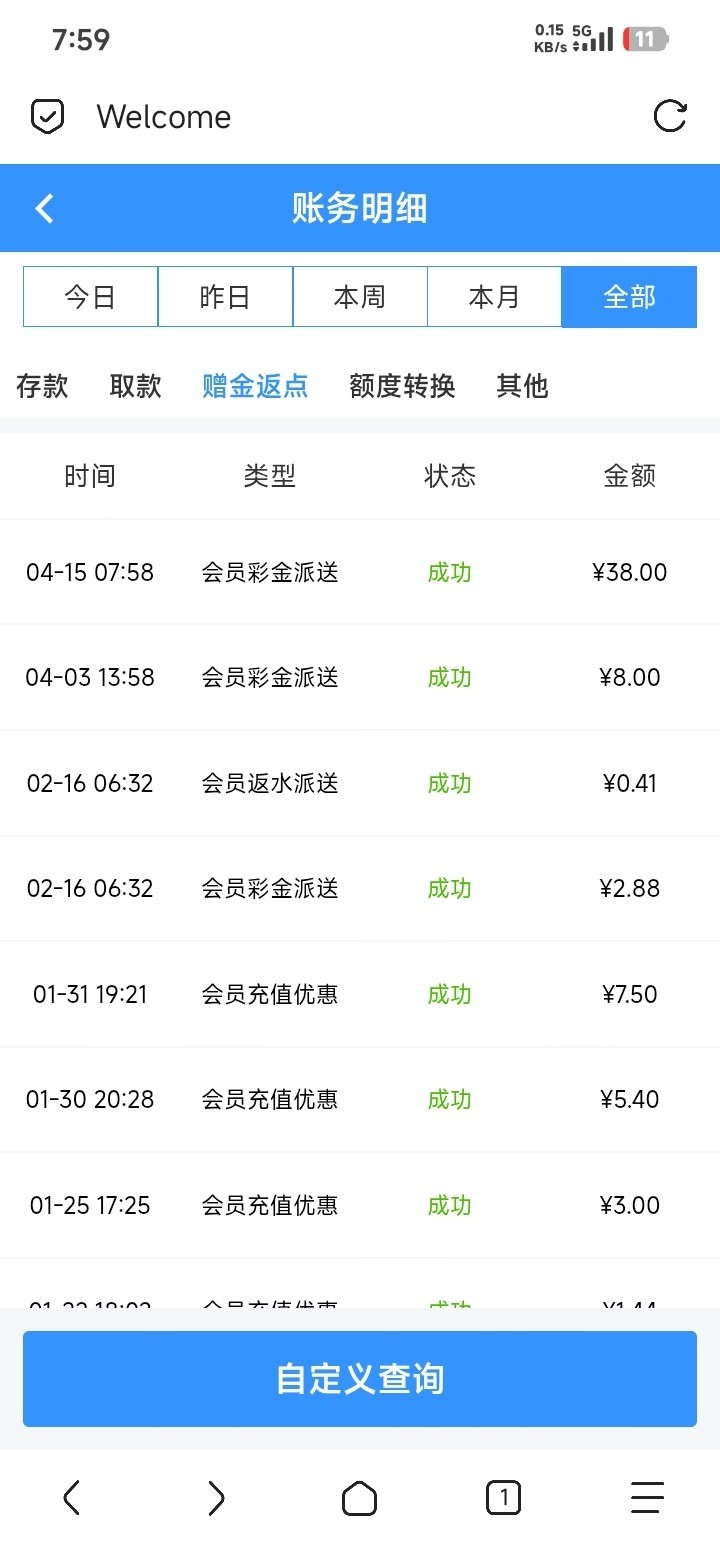Viewport: 720px width, 1550px height.
Task: Go back from 账务明细 page
Action: (x=44, y=208)
